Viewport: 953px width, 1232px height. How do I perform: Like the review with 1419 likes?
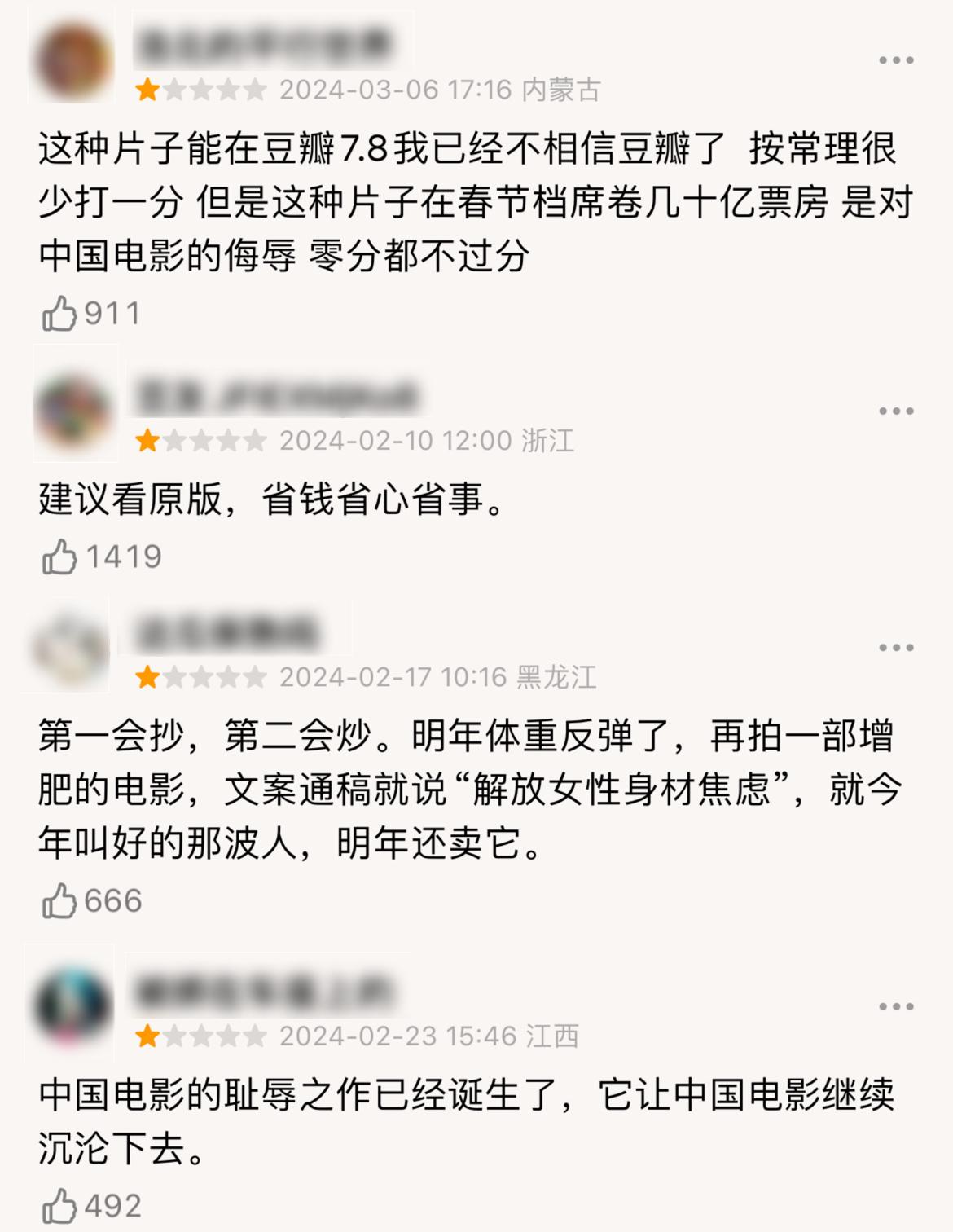tap(59, 557)
